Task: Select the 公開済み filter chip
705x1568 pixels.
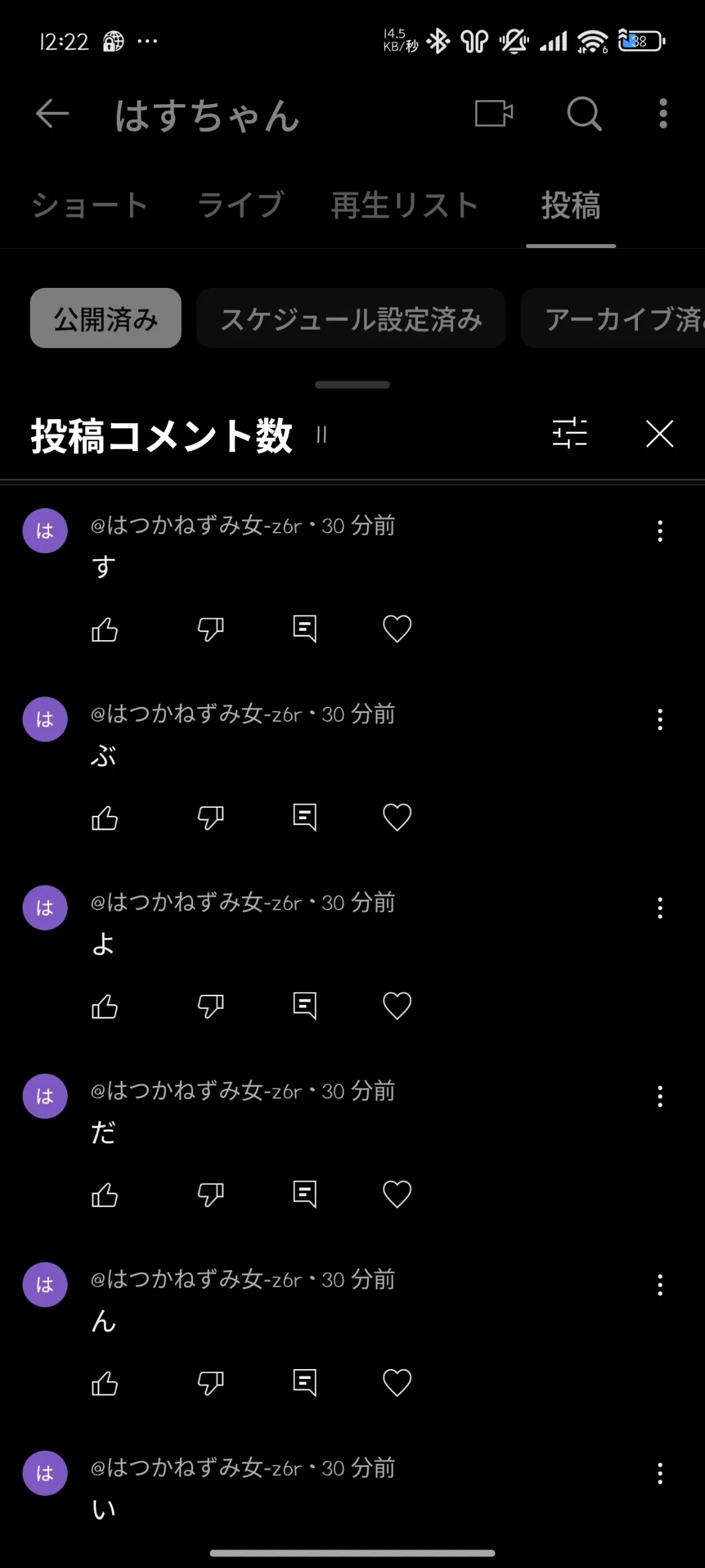Action: [105, 318]
